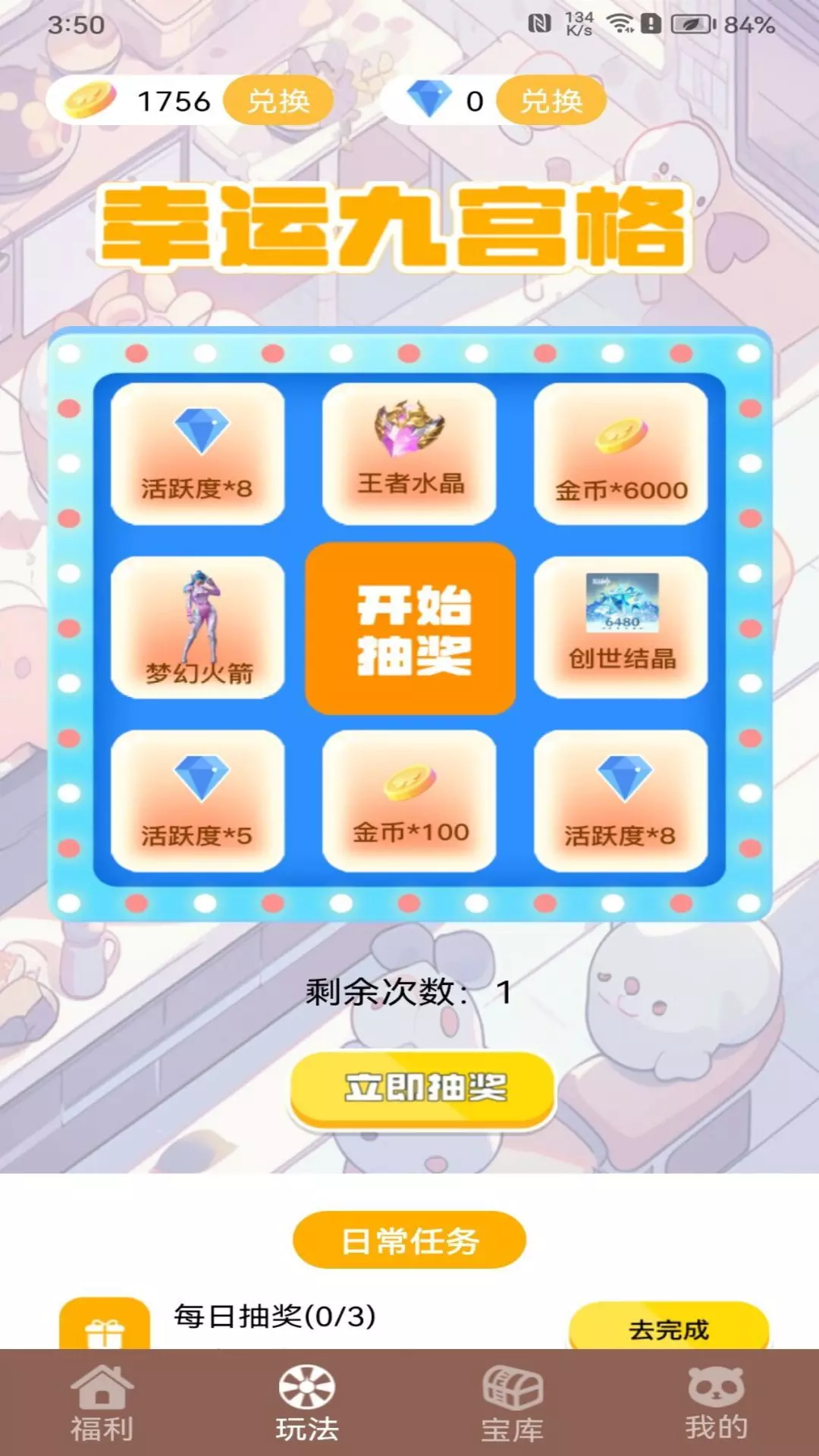Open the 宝库 tab
This screenshot has height=1456, width=819.
(x=513, y=1403)
